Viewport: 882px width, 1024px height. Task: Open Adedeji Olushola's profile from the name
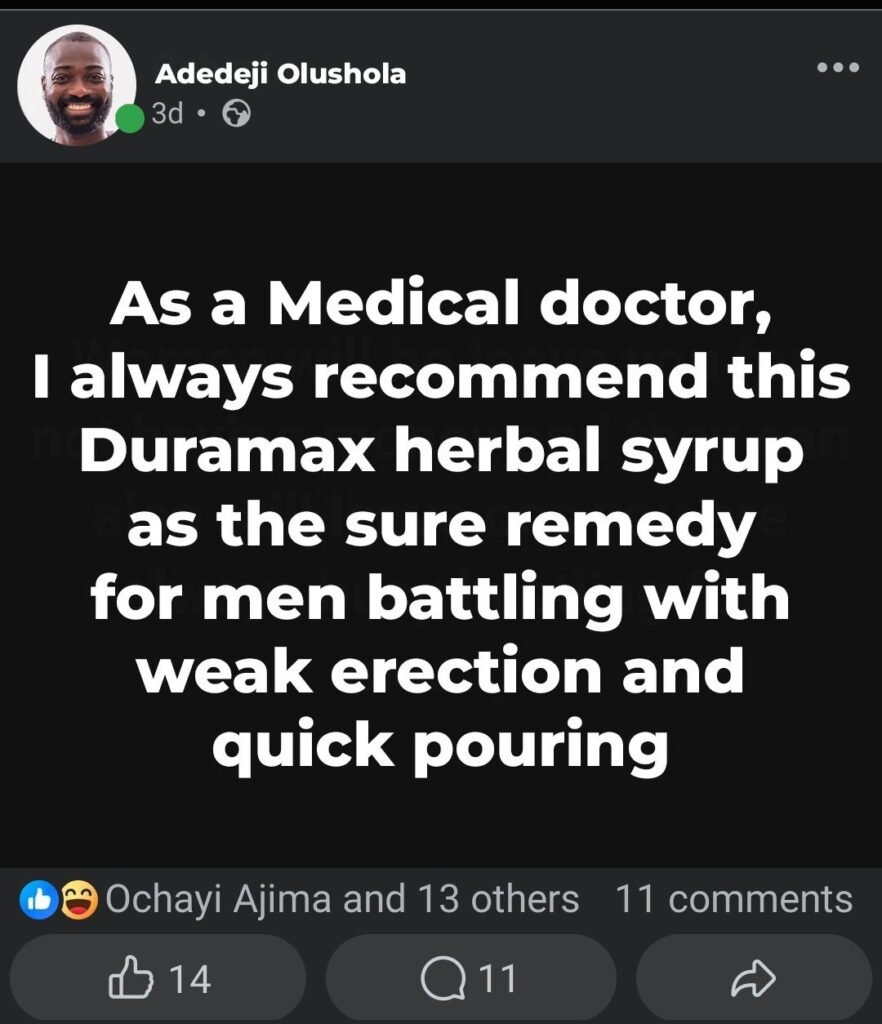280,74
